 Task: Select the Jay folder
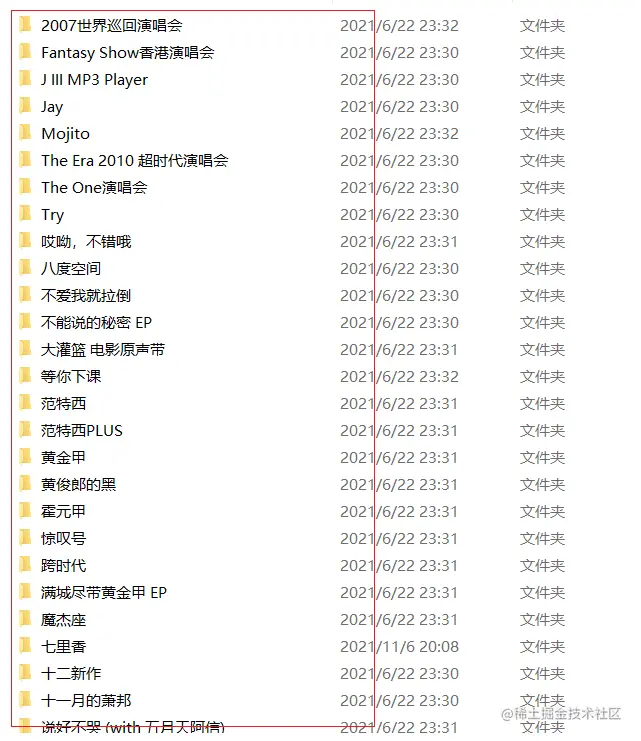(x=52, y=106)
